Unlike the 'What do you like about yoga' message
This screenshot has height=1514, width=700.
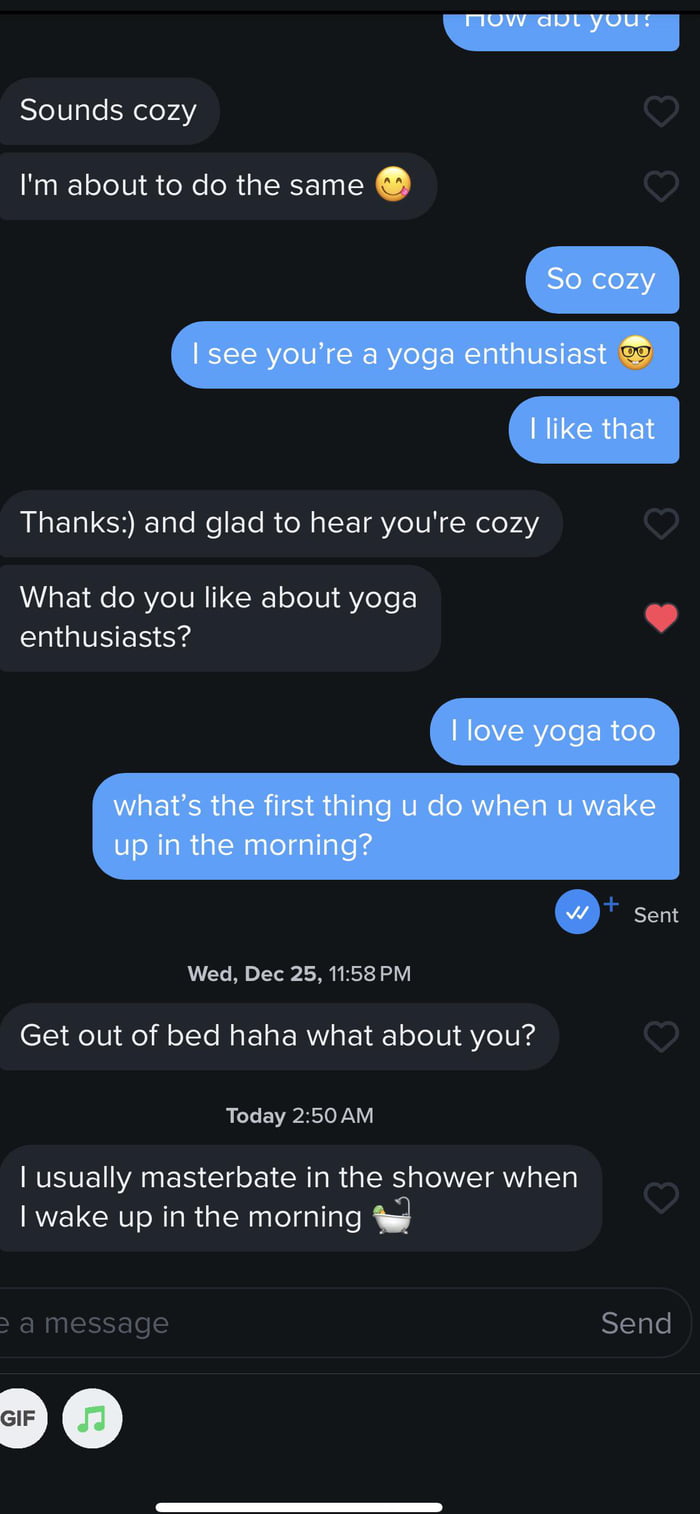[x=660, y=618]
